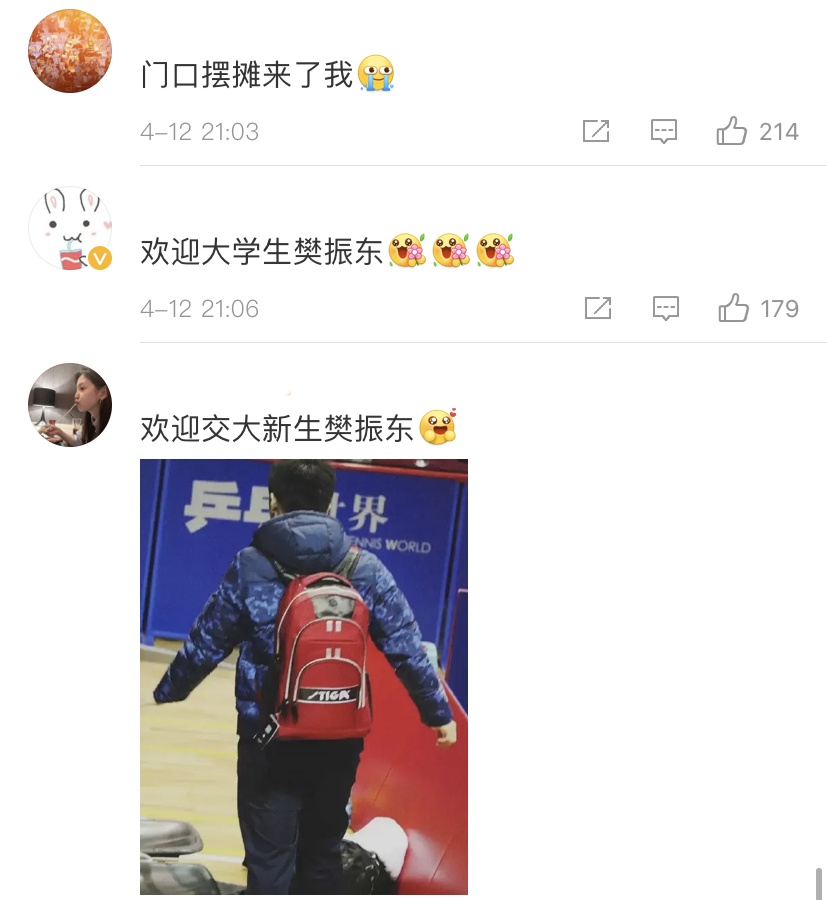827x900 pixels.
Task: Open the attached photo under "欢迎交大新生樊振东"
Action: tap(304, 676)
